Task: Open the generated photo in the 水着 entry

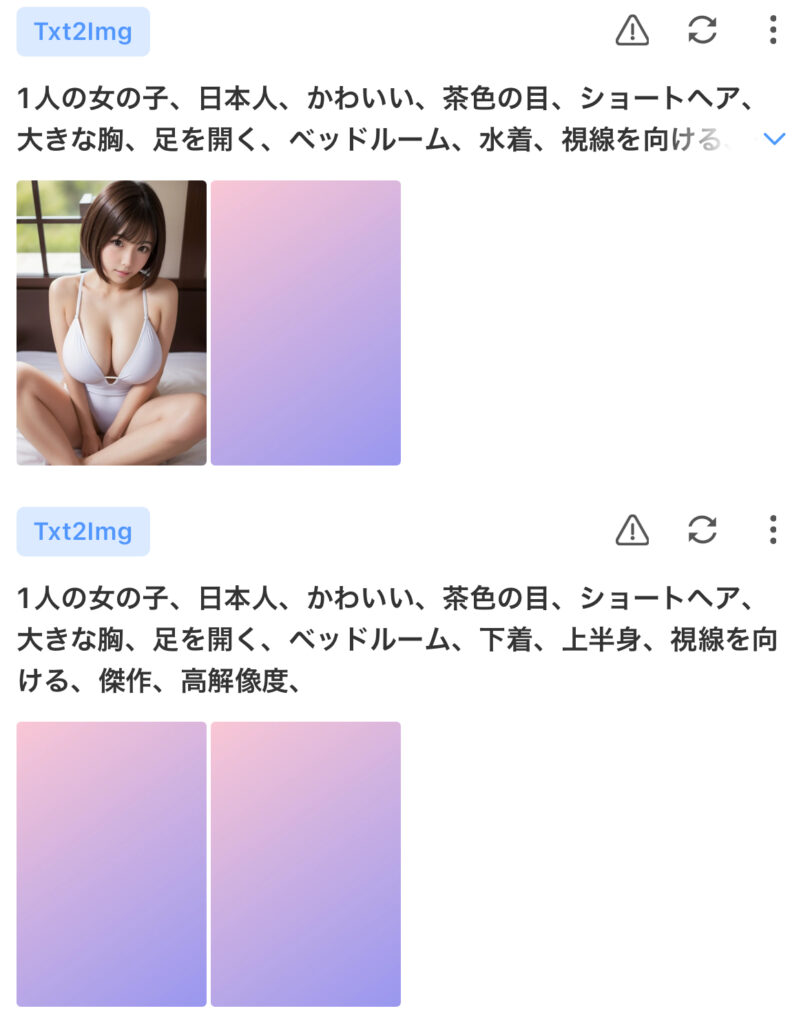Action: coord(111,322)
